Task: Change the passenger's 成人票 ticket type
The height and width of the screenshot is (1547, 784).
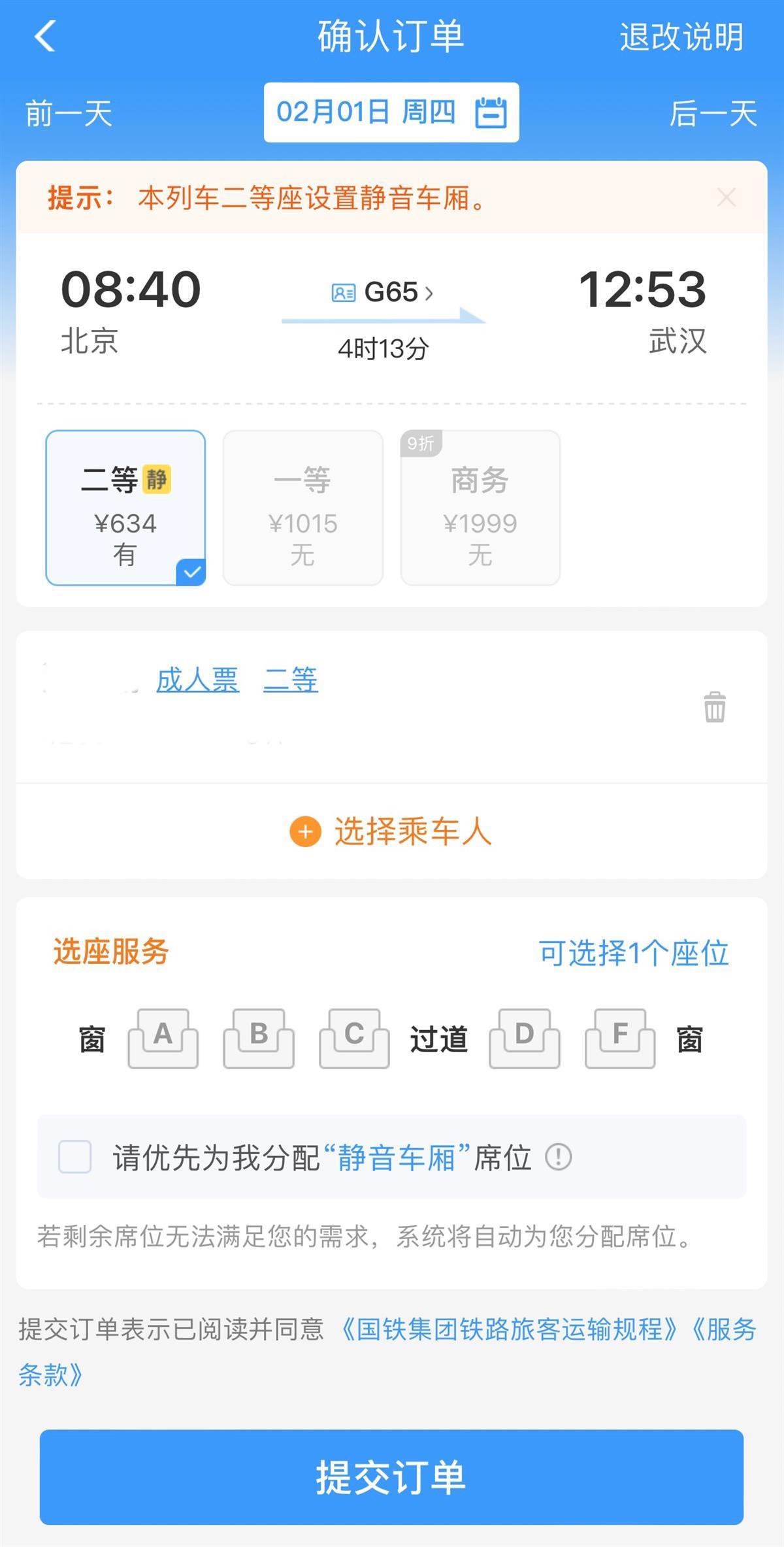Action: point(197,680)
